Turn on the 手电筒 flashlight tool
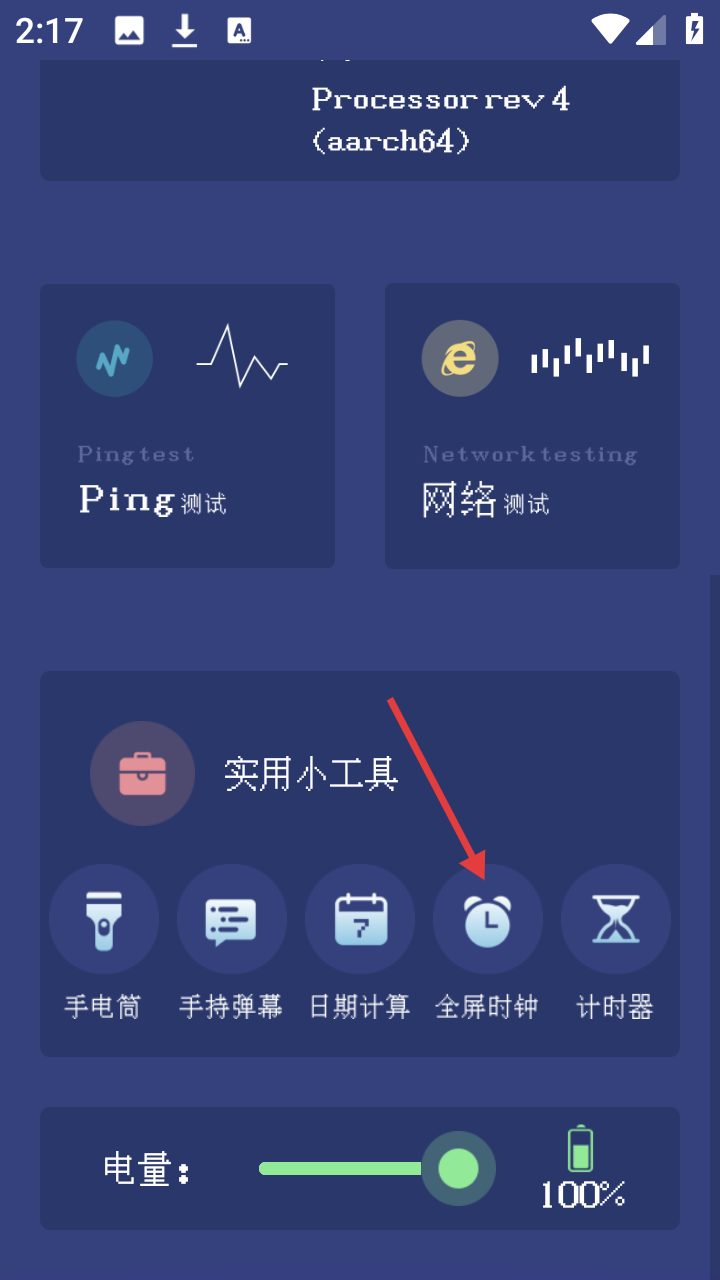720x1280 pixels. tap(104, 920)
